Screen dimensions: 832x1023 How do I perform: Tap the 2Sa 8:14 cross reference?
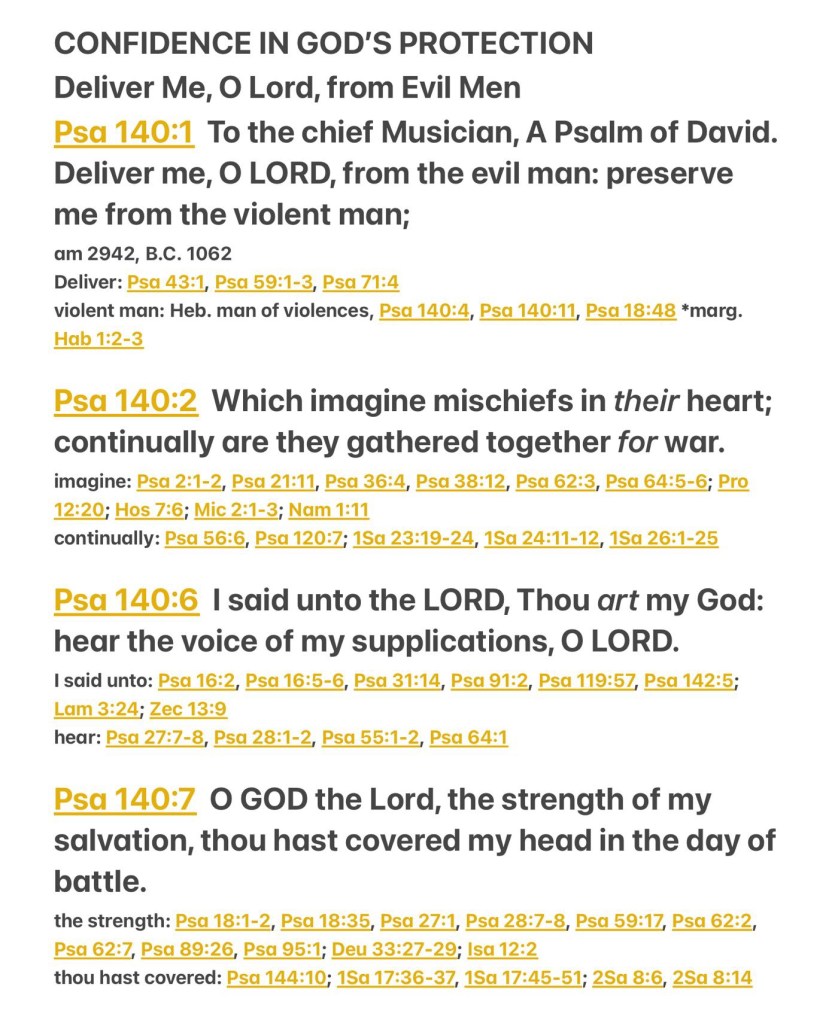pyautogui.click(x=712, y=977)
